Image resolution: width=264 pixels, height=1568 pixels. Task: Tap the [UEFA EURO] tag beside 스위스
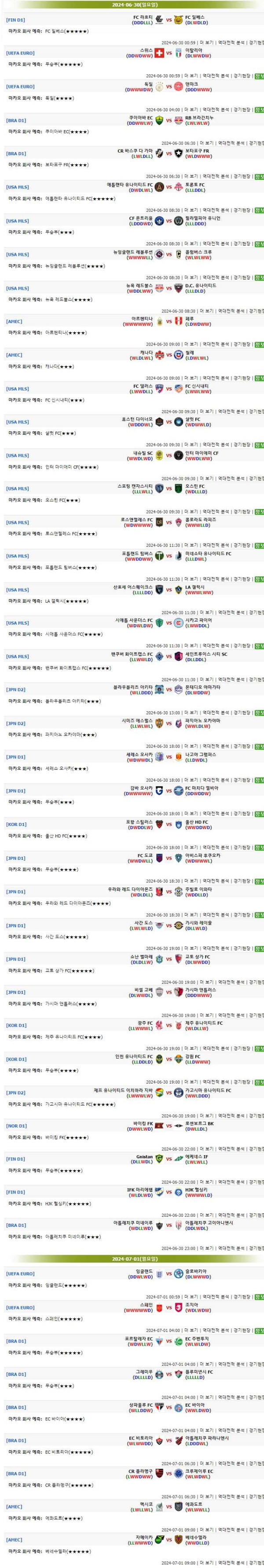(20, 53)
